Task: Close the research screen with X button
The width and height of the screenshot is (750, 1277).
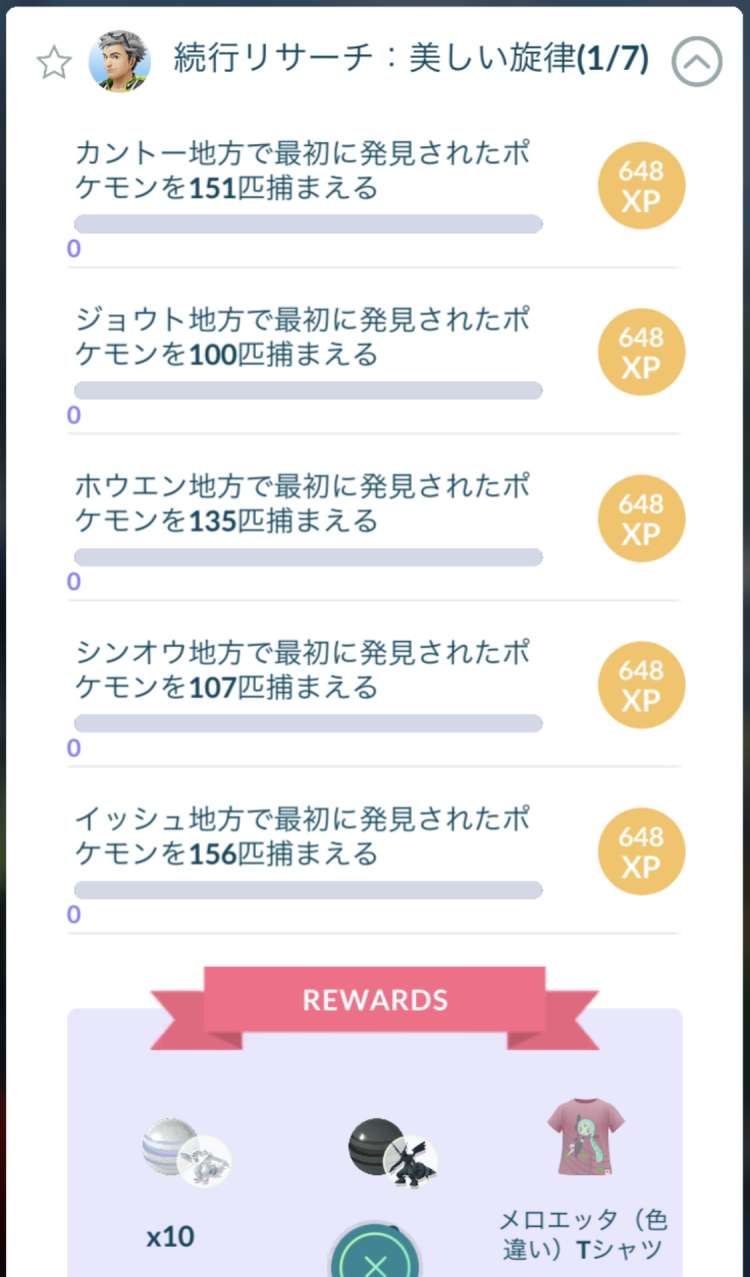Action: (x=375, y=1260)
